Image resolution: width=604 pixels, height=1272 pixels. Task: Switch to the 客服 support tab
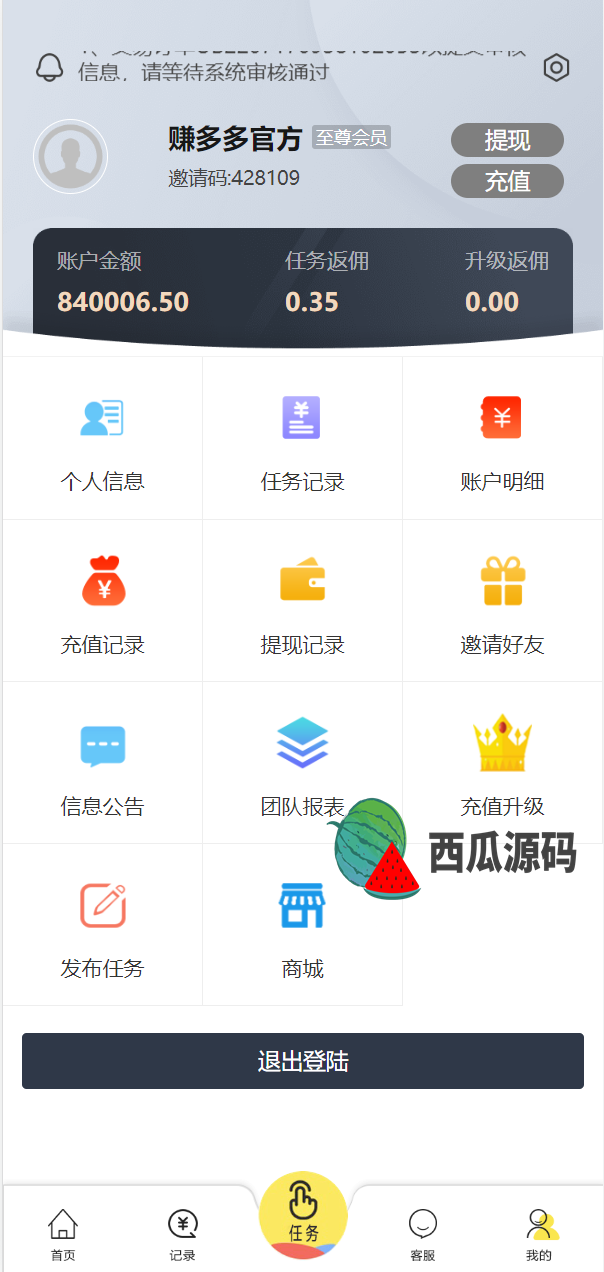coord(423,1233)
